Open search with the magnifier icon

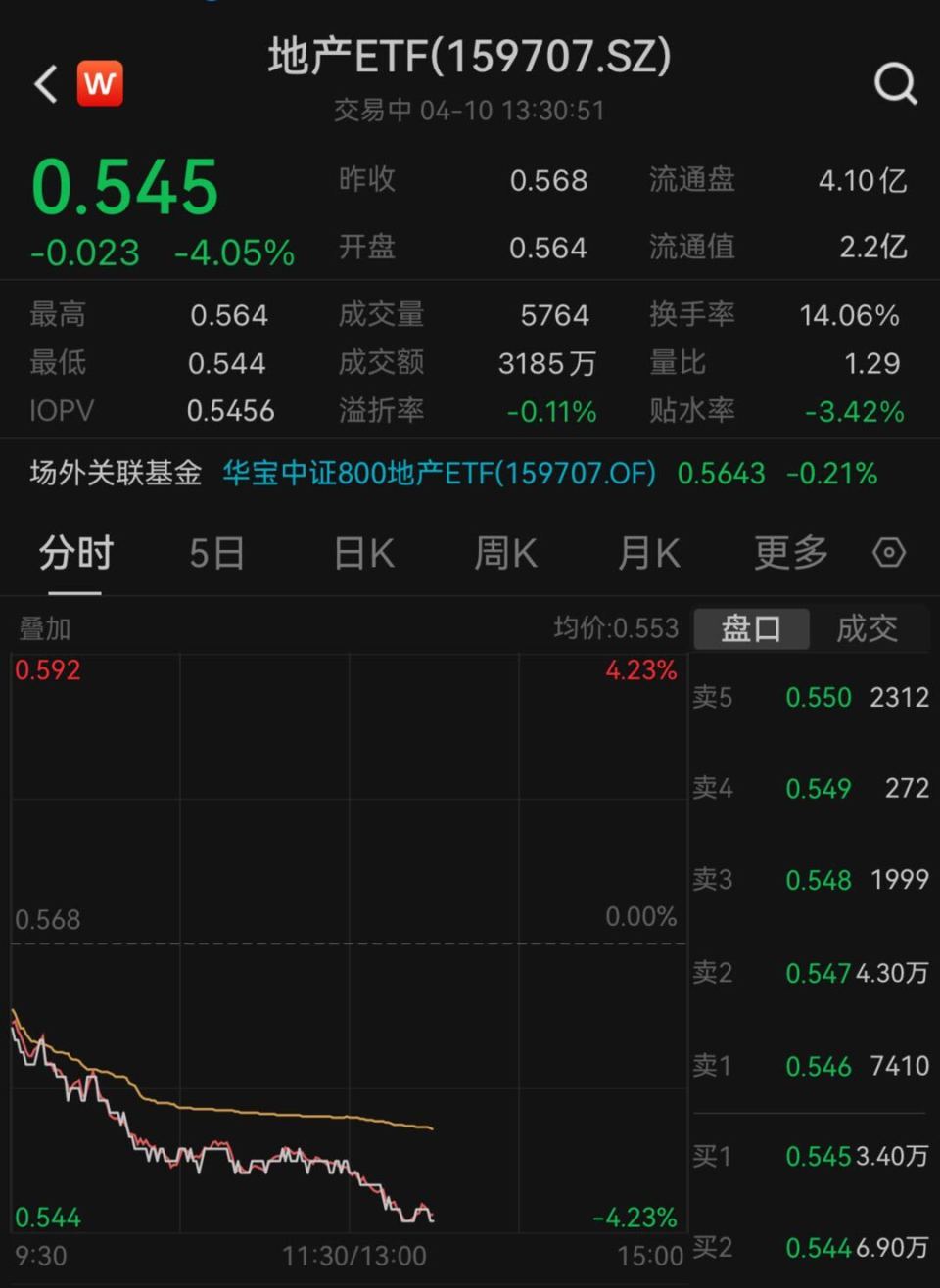coord(895,84)
